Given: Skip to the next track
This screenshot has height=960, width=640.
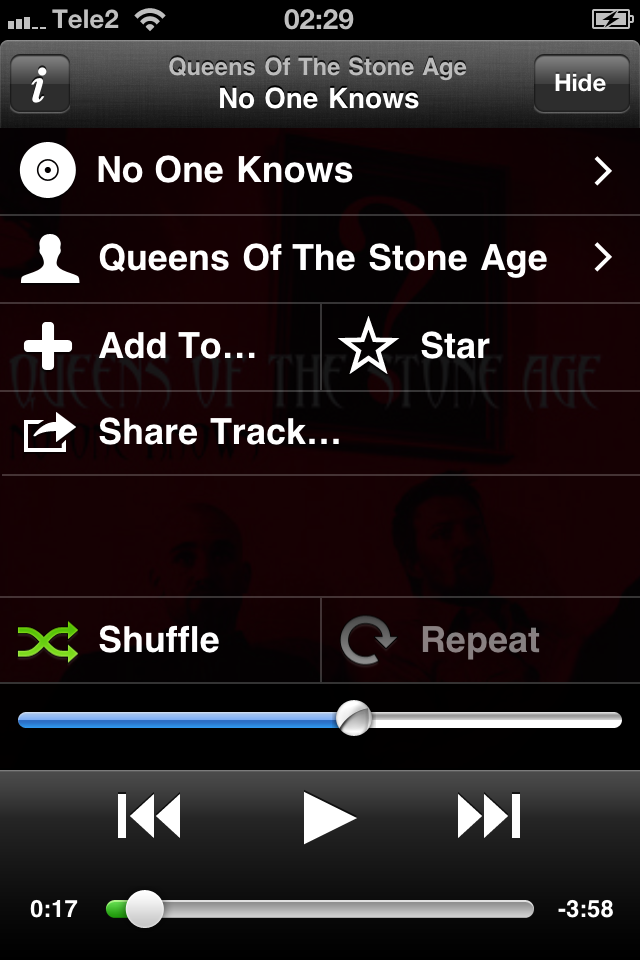Looking at the screenshot, I should 489,816.
